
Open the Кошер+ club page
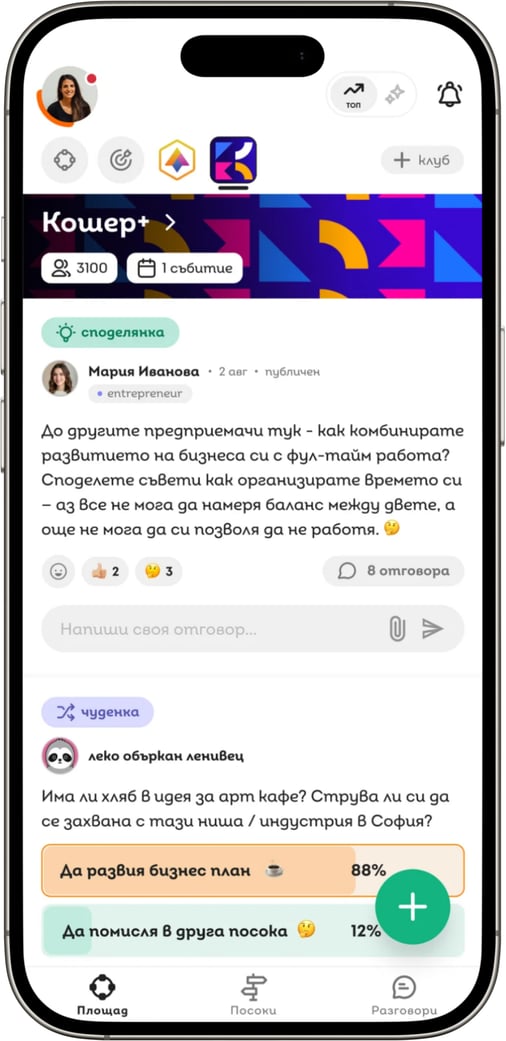(x=109, y=222)
